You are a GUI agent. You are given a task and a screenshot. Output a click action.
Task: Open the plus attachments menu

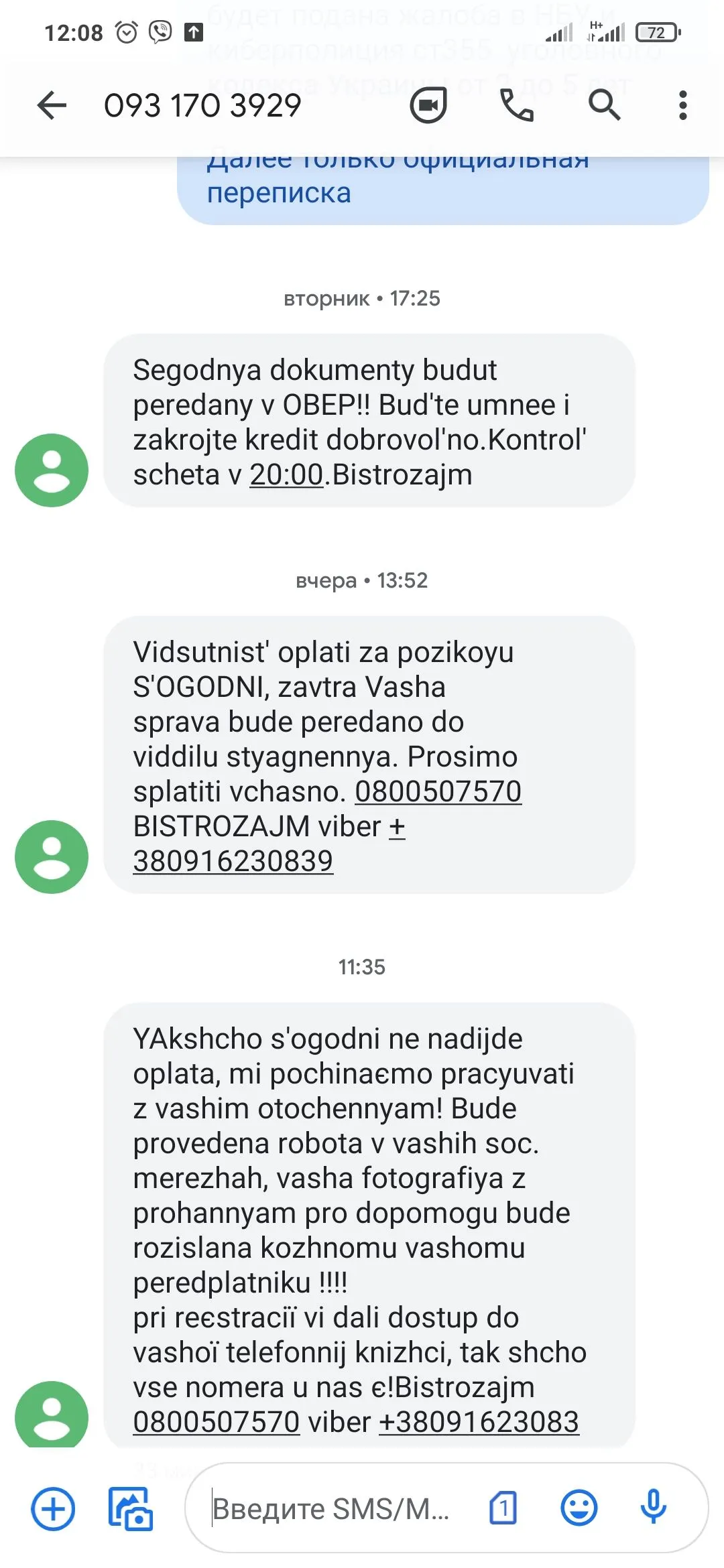[53, 1509]
